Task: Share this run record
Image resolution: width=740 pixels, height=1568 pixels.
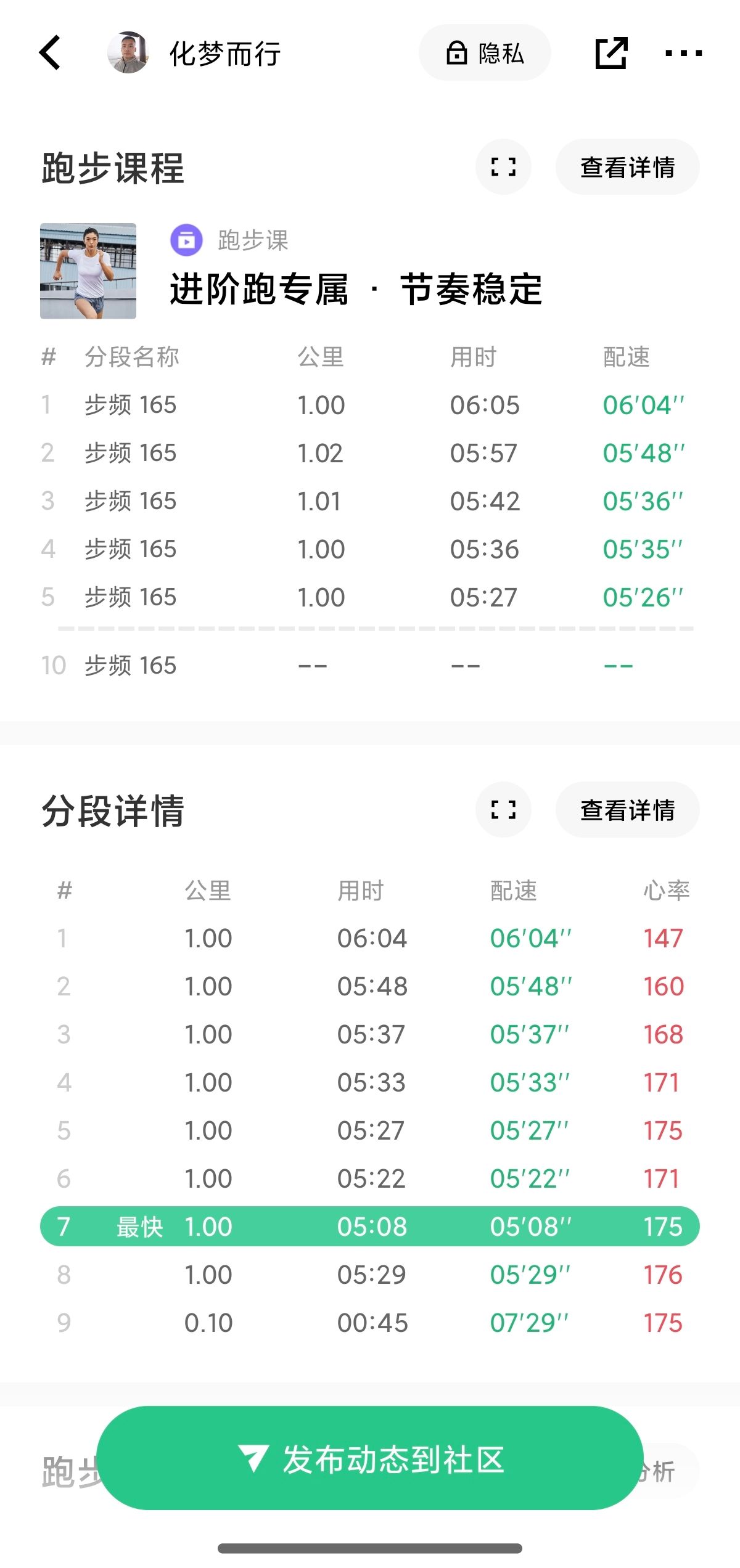Action: (x=612, y=52)
